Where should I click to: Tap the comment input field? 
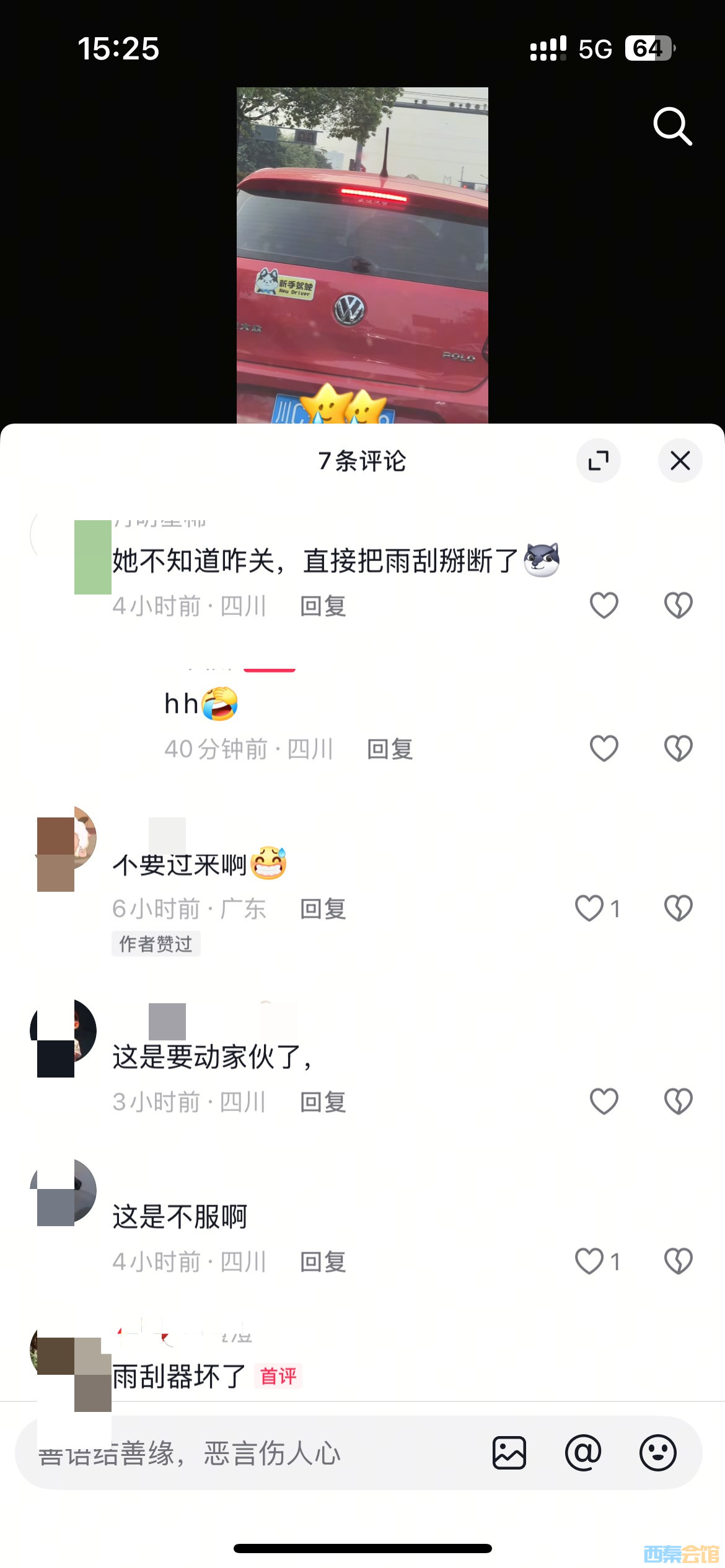coord(248,1453)
